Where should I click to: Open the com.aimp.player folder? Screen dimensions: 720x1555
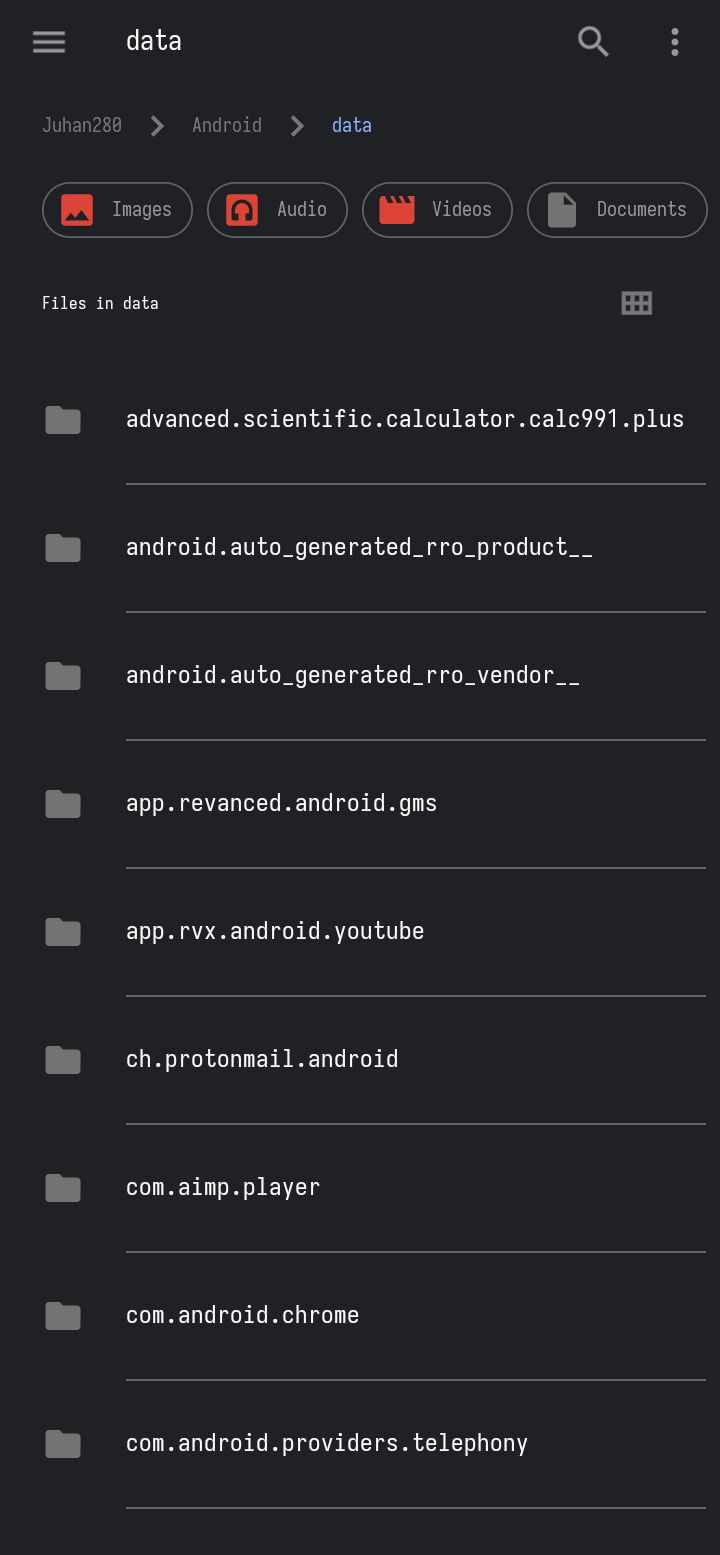click(x=223, y=1187)
